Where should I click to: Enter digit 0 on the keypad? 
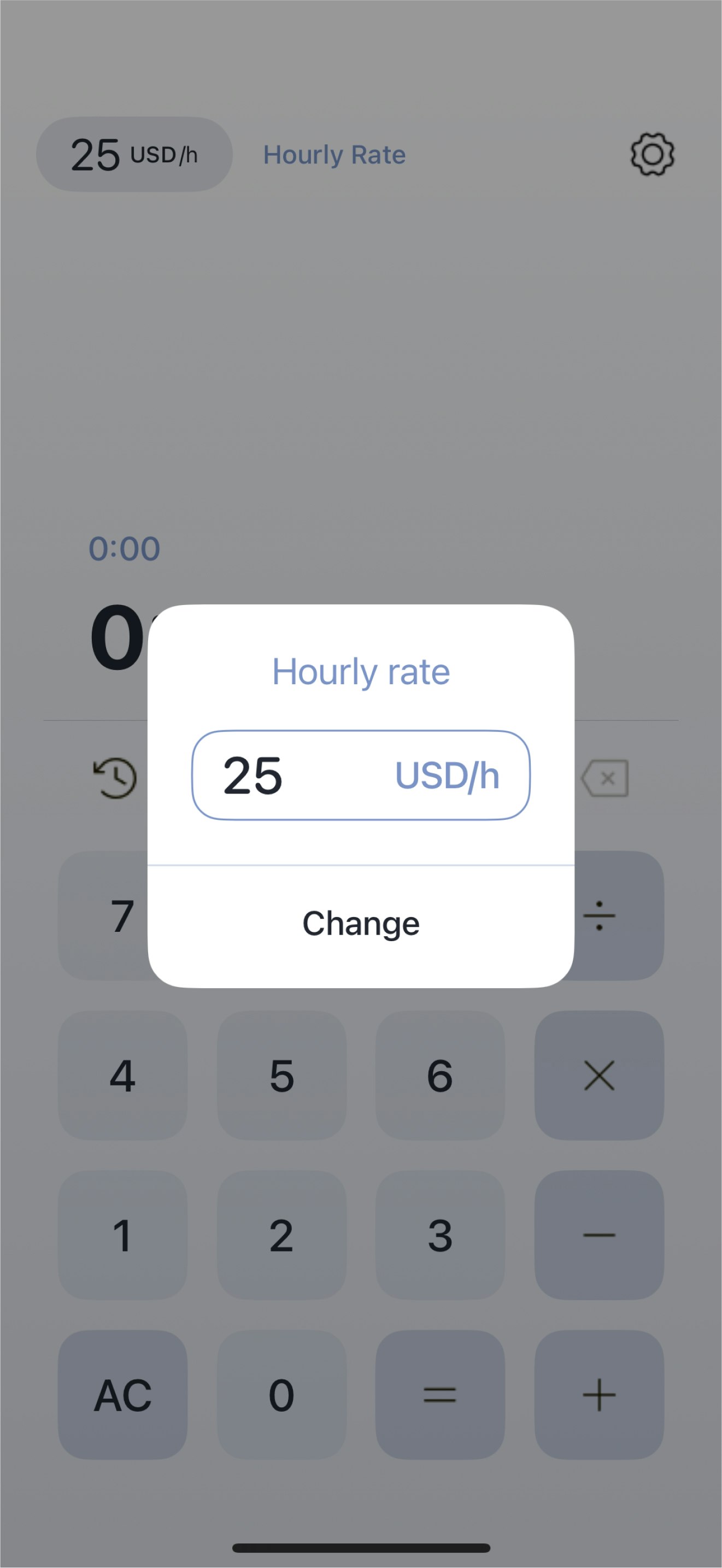281,1395
